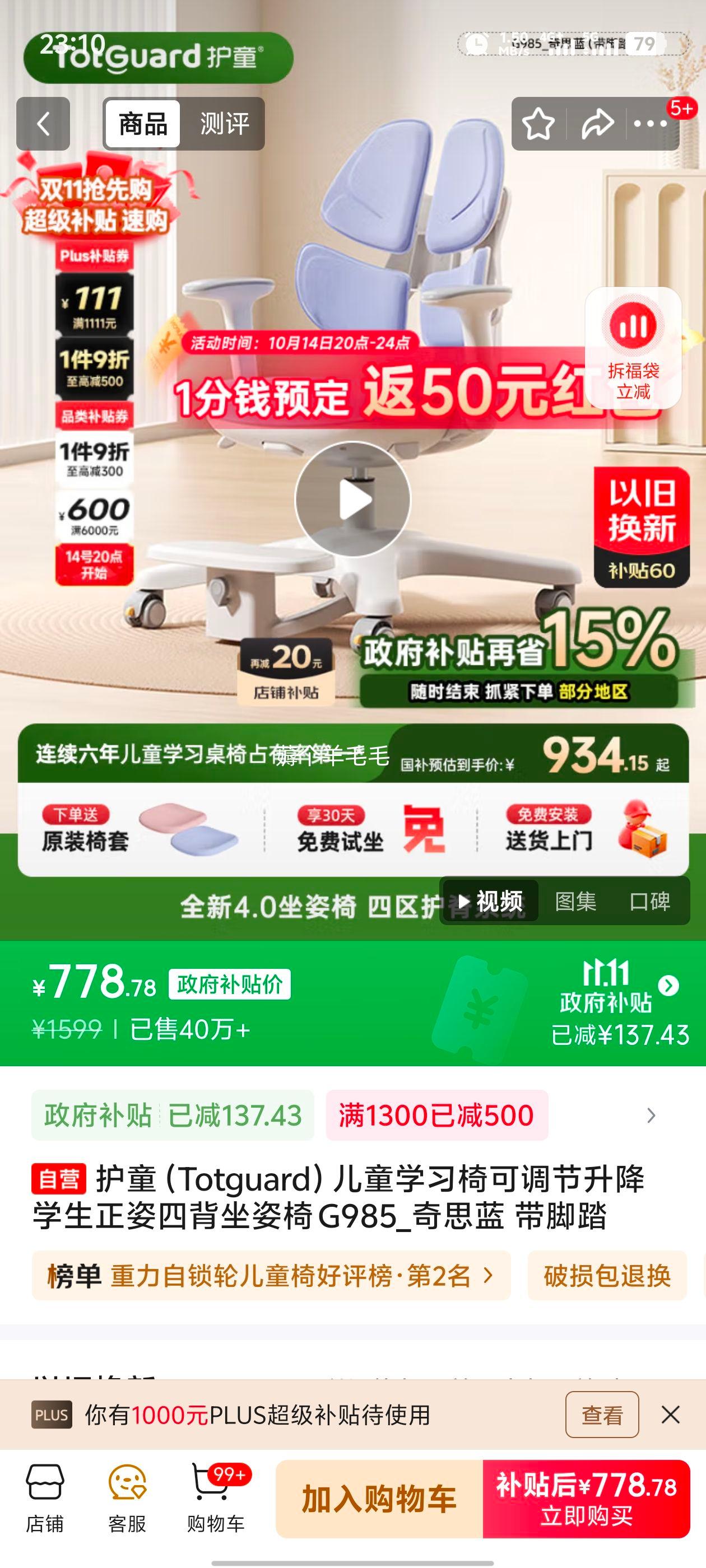Add this product to favorites
This screenshot has height=1568, width=706.
(538, 124)
